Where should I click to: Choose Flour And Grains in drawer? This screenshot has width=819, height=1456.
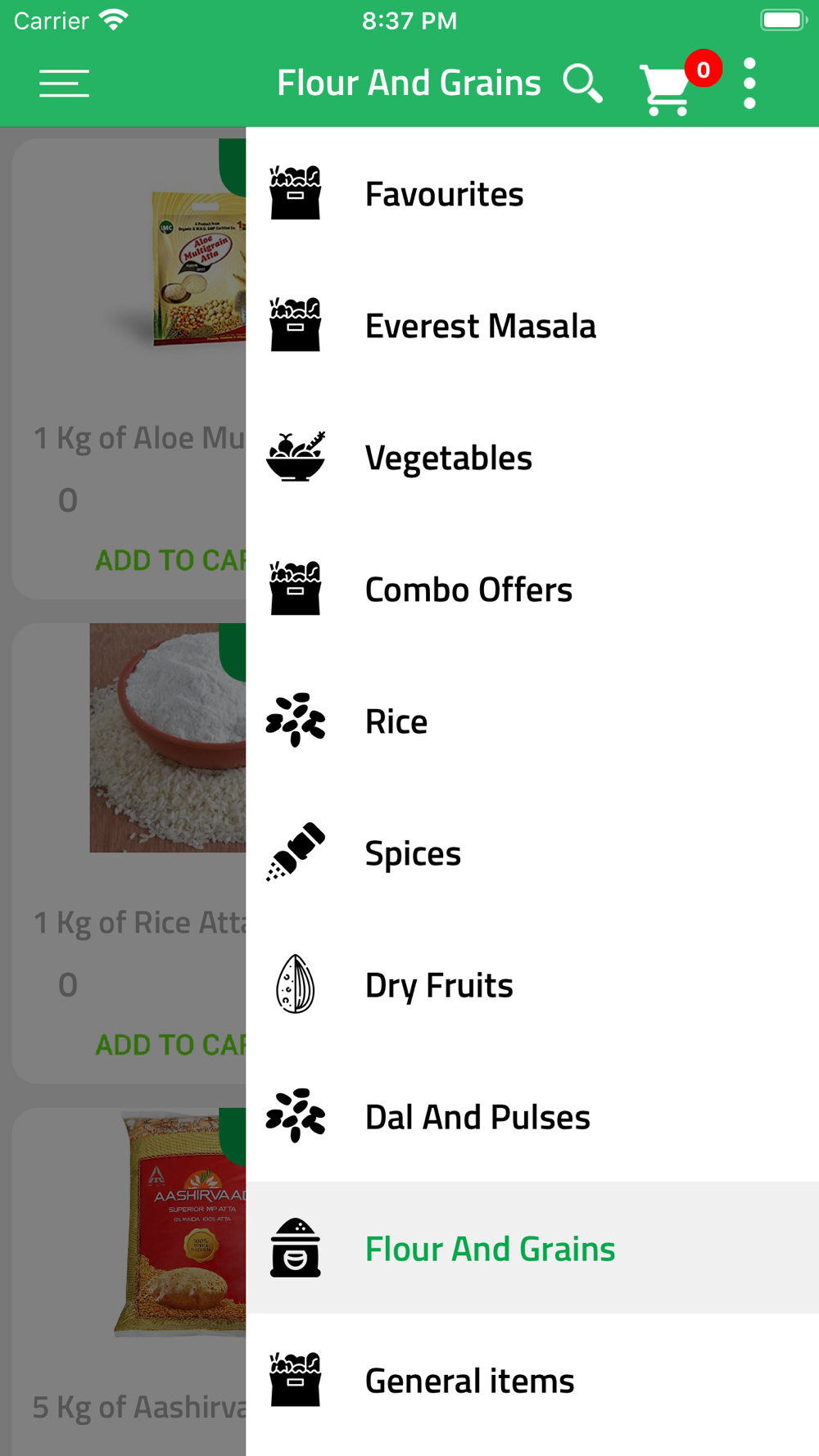(532, 1248)
